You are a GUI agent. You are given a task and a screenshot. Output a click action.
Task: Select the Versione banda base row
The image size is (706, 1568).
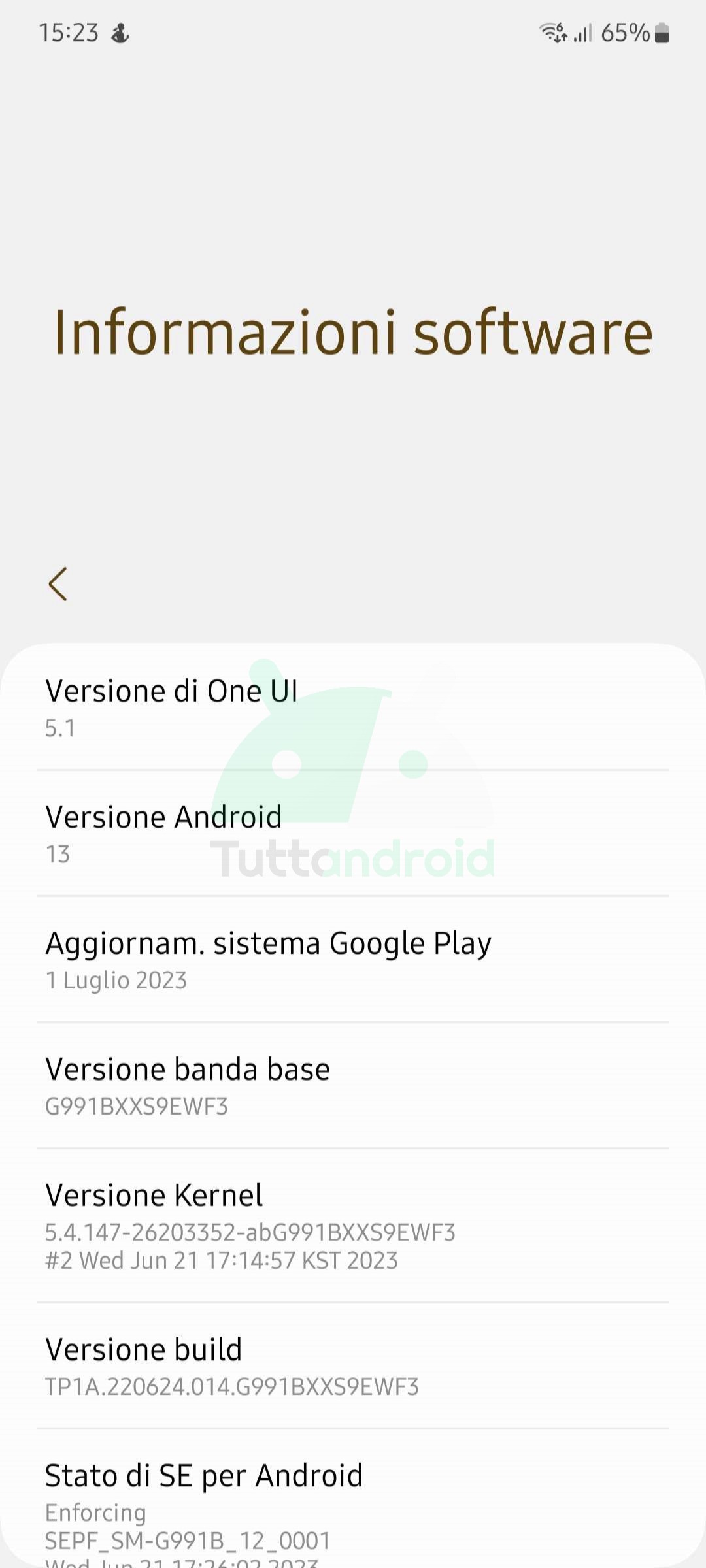(x=353, y=1086)
